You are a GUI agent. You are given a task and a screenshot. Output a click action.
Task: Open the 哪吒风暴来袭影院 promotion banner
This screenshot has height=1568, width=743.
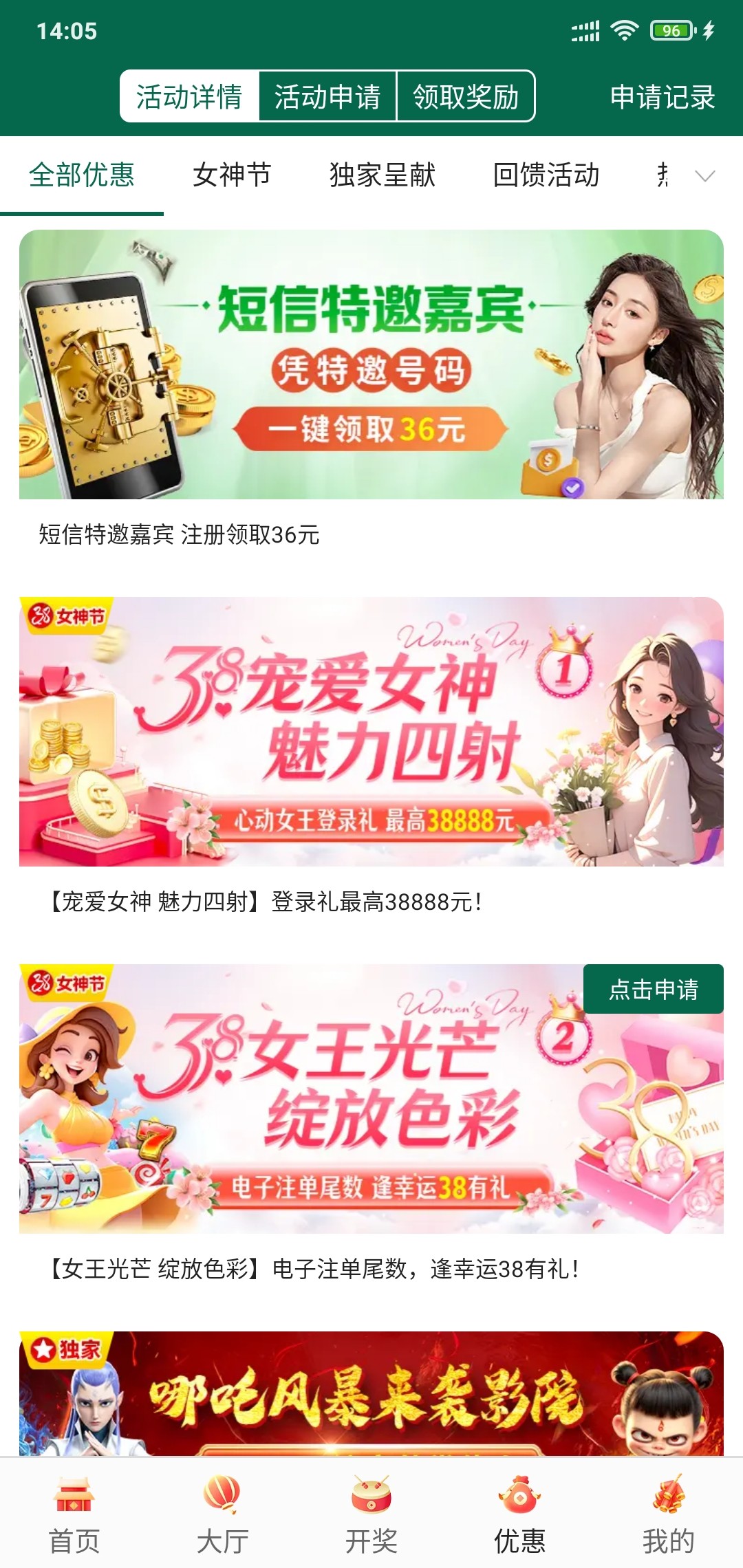click(371, 1396)
